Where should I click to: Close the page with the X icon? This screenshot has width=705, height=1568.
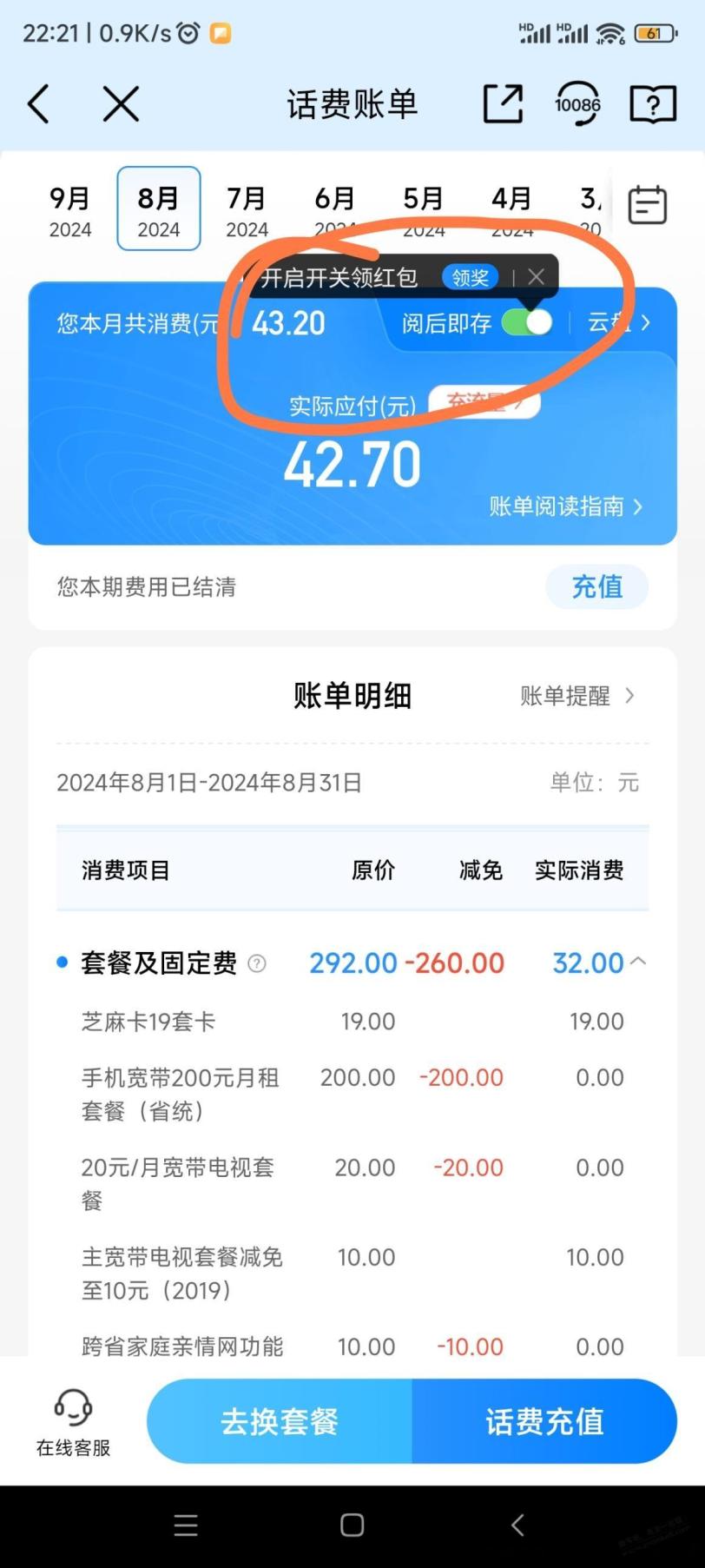coord(121,104)
